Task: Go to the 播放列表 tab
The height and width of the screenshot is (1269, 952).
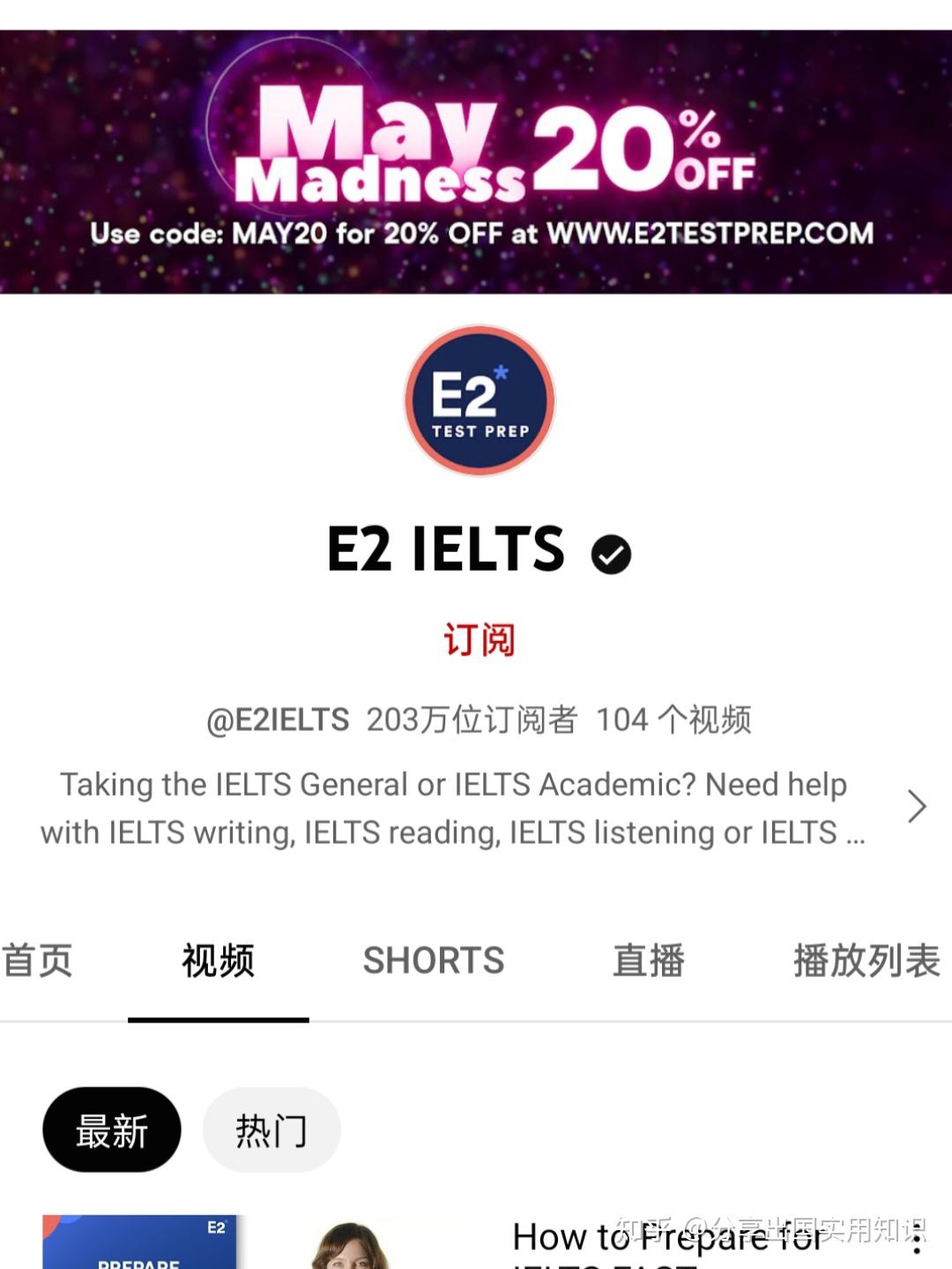Action: [866, 960]
